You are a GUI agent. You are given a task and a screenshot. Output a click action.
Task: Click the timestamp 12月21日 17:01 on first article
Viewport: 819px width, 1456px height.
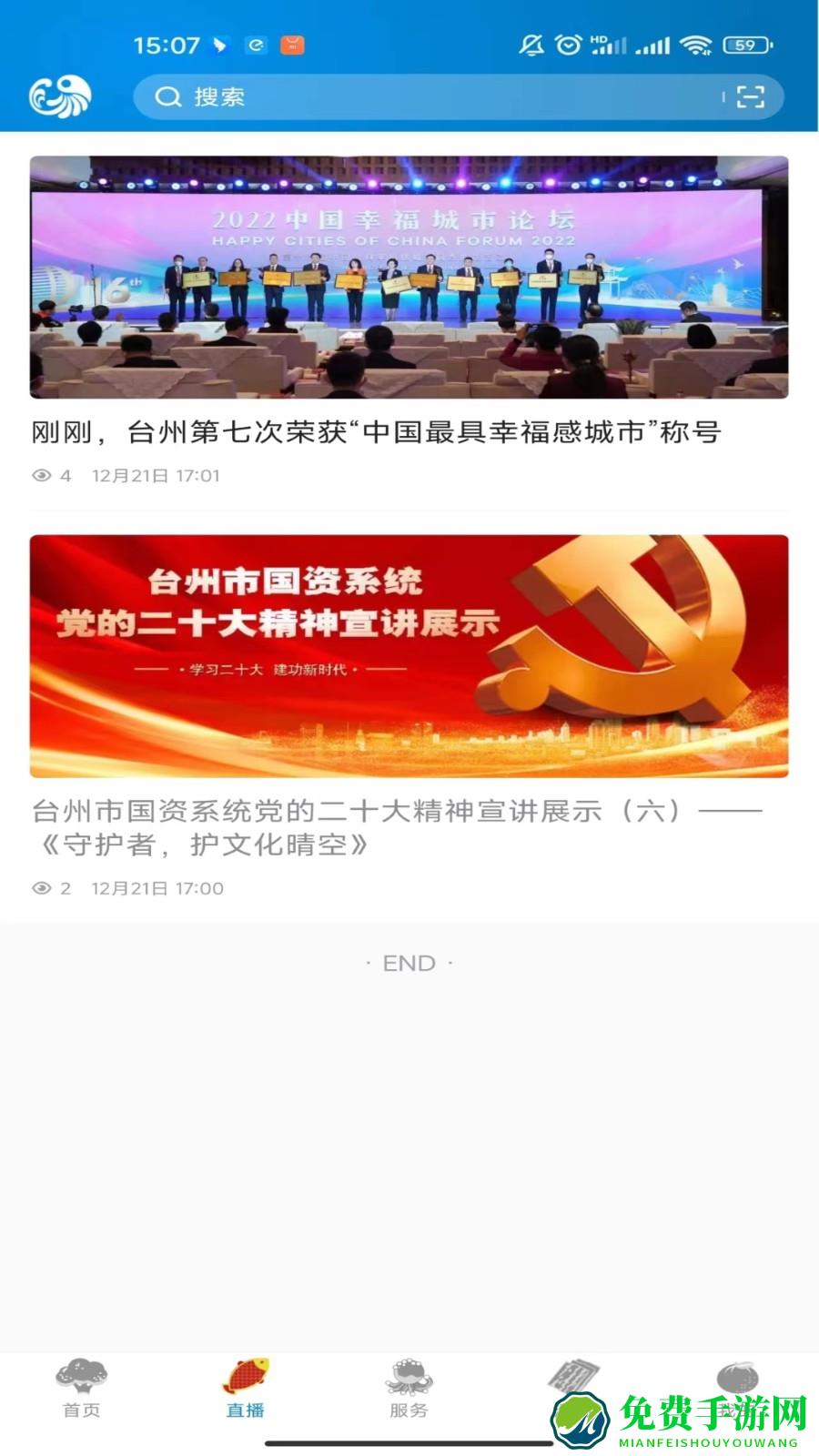(155, 475)
